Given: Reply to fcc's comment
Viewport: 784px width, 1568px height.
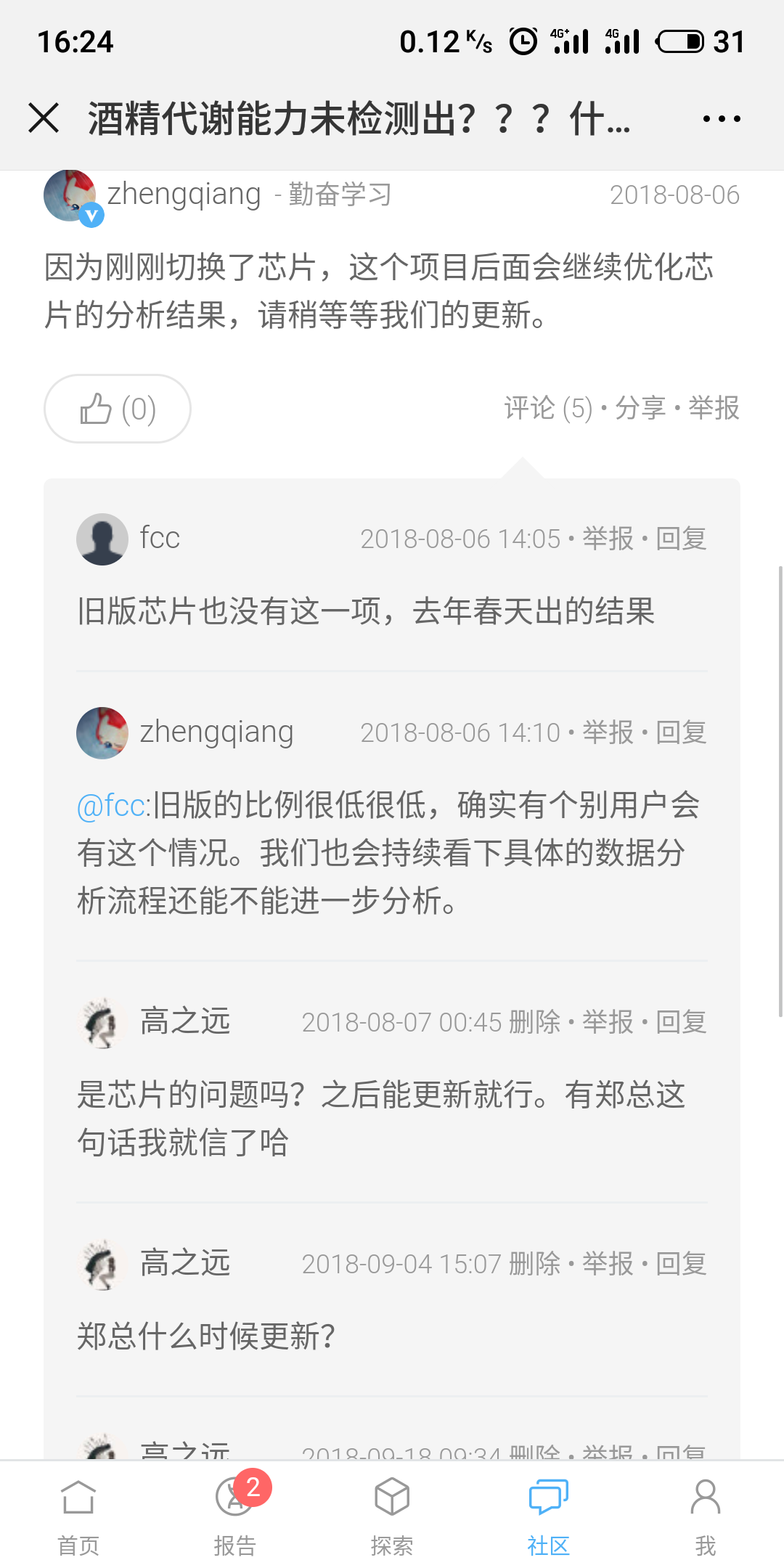Looking at the screenshot, I should click(x=681, y=539).
